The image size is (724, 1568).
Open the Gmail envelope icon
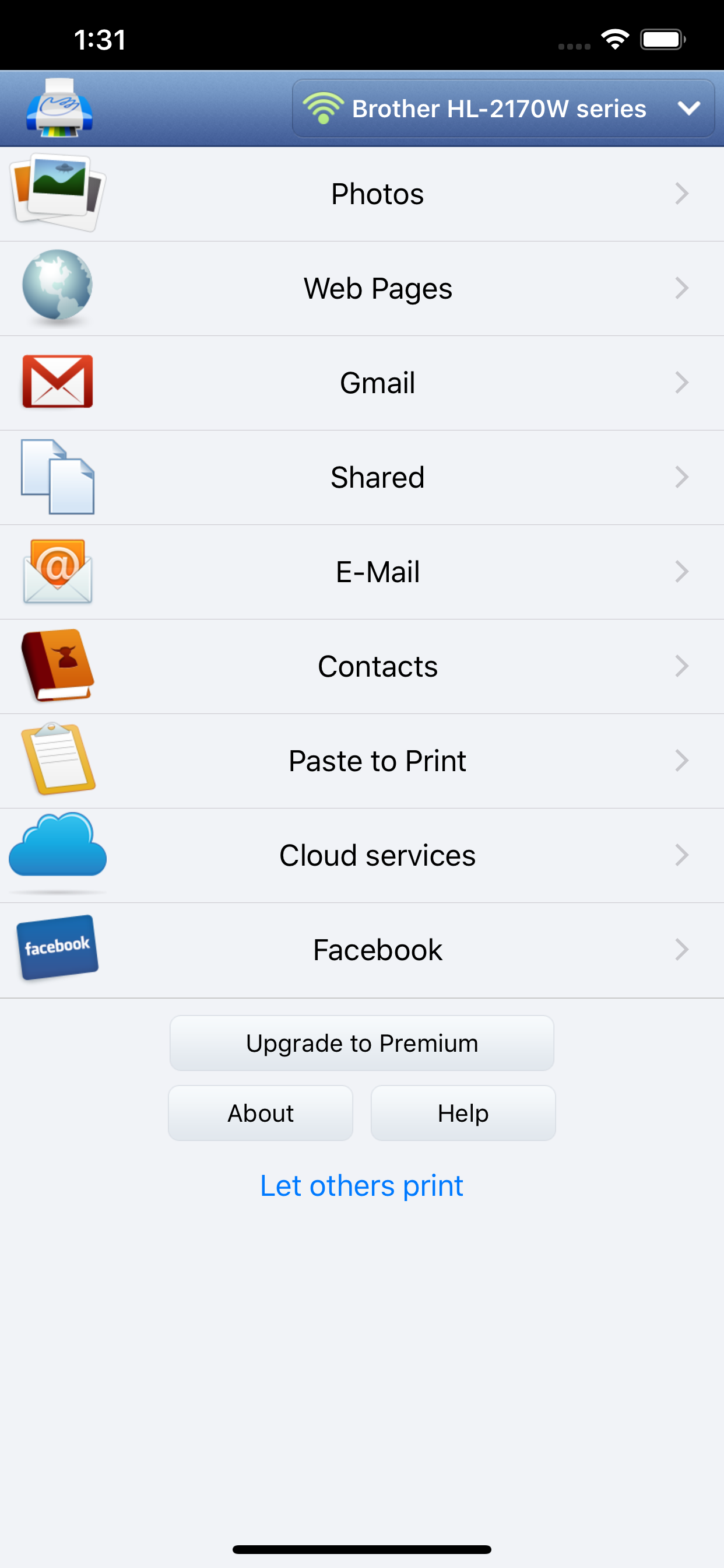(x=57, y=382)
